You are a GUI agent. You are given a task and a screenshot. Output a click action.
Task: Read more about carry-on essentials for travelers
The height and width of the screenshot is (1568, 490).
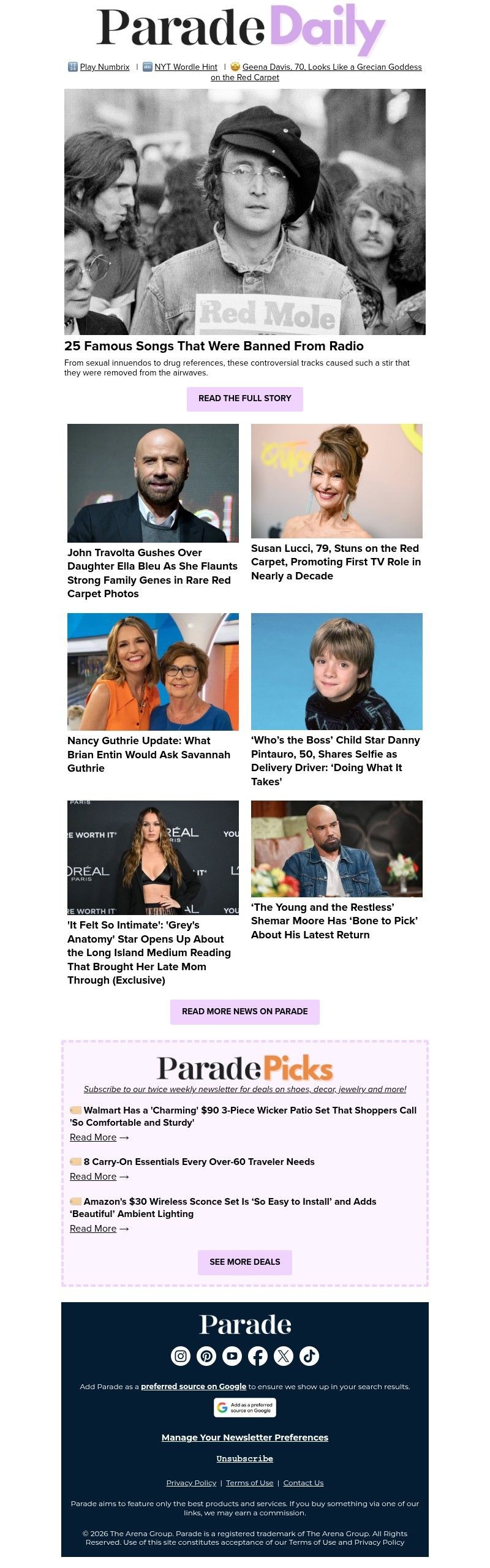pos(93,1177)
